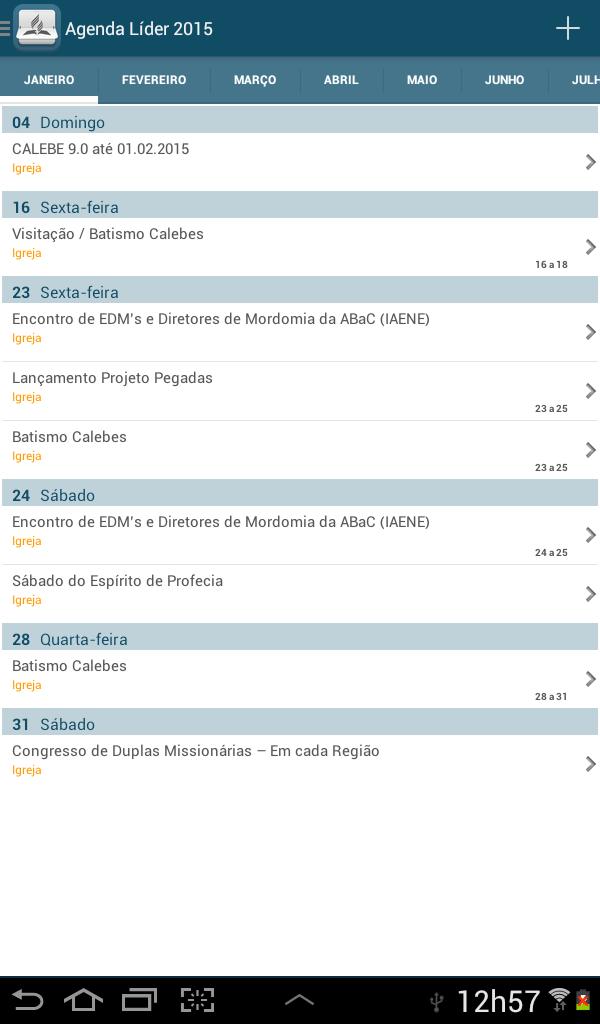Viewport: 600px width, 1024px height.
Task: View Sábado do Espírito de Profecia
Action: [x=300, y=590]
